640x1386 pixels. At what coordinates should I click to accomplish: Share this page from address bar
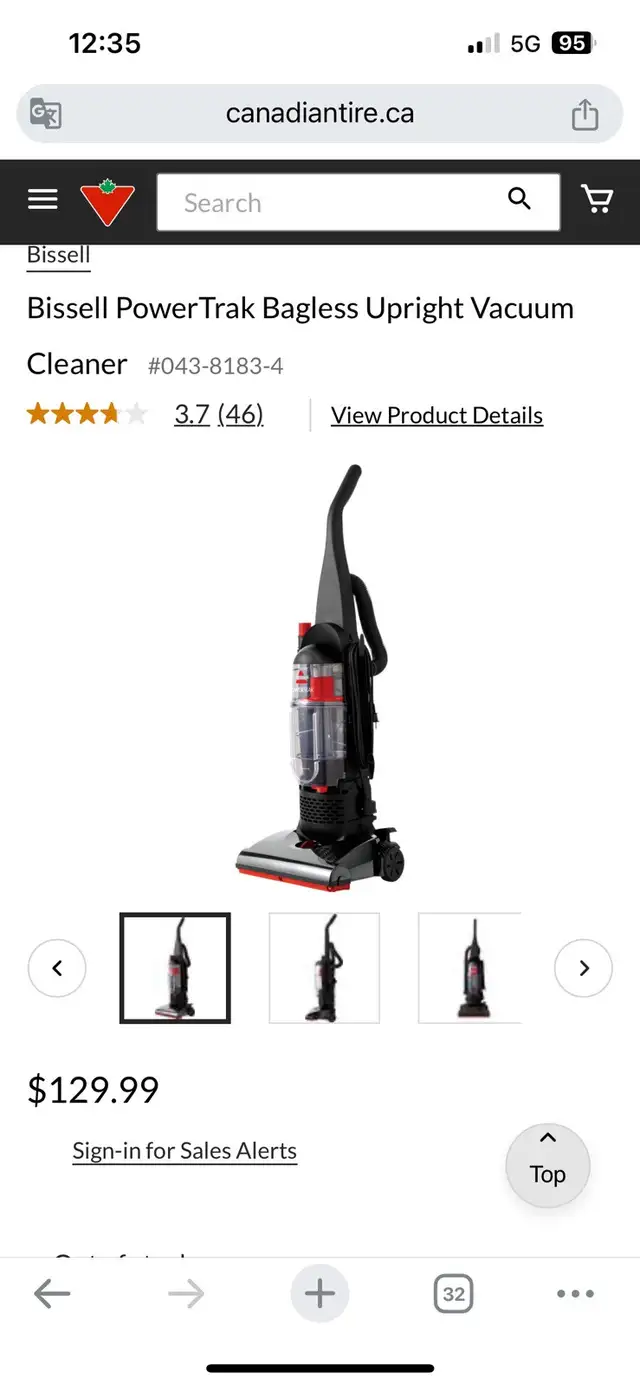click(585, 114)
